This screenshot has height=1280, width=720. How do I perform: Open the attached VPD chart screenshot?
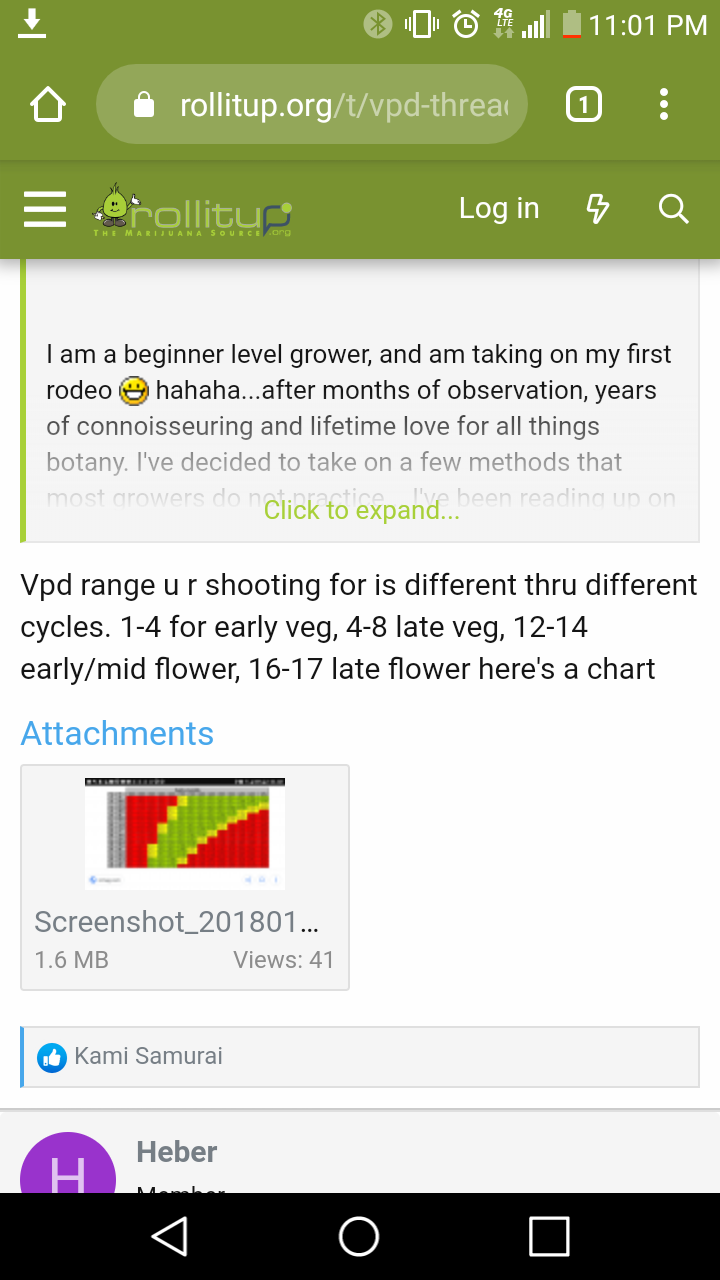[185, 834]
